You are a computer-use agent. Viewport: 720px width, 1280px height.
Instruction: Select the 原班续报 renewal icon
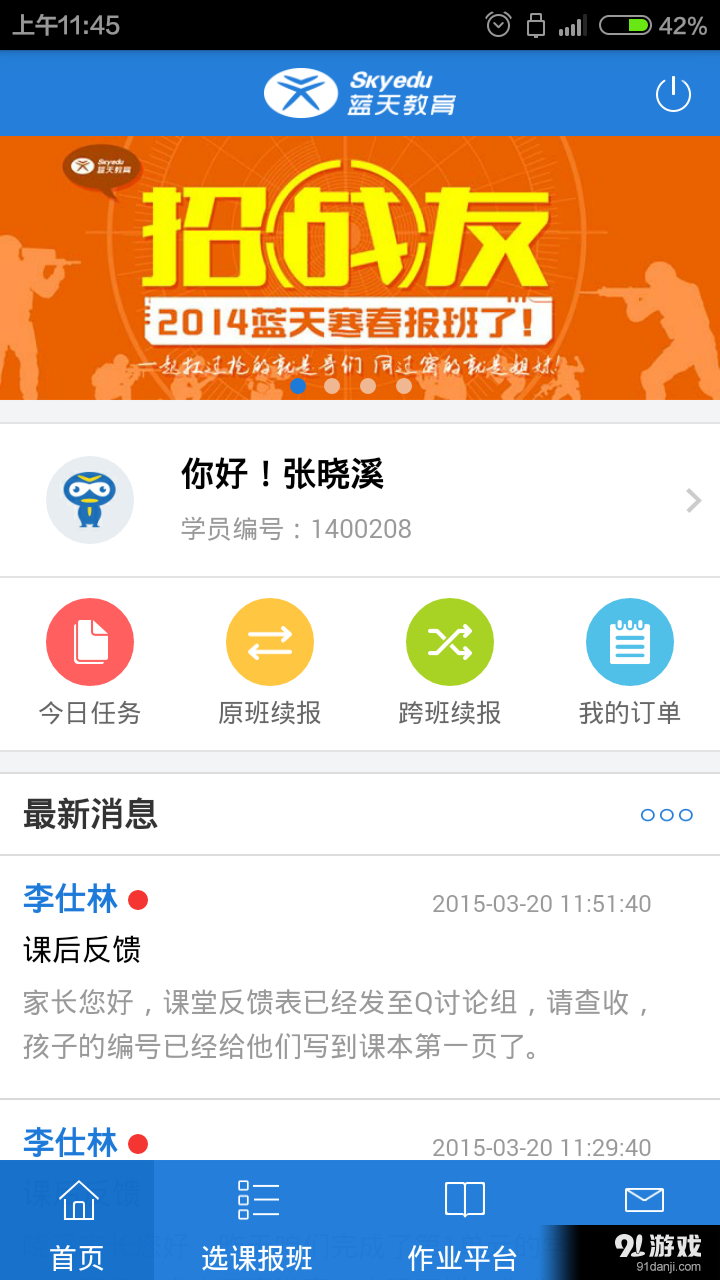coord(270,642)
